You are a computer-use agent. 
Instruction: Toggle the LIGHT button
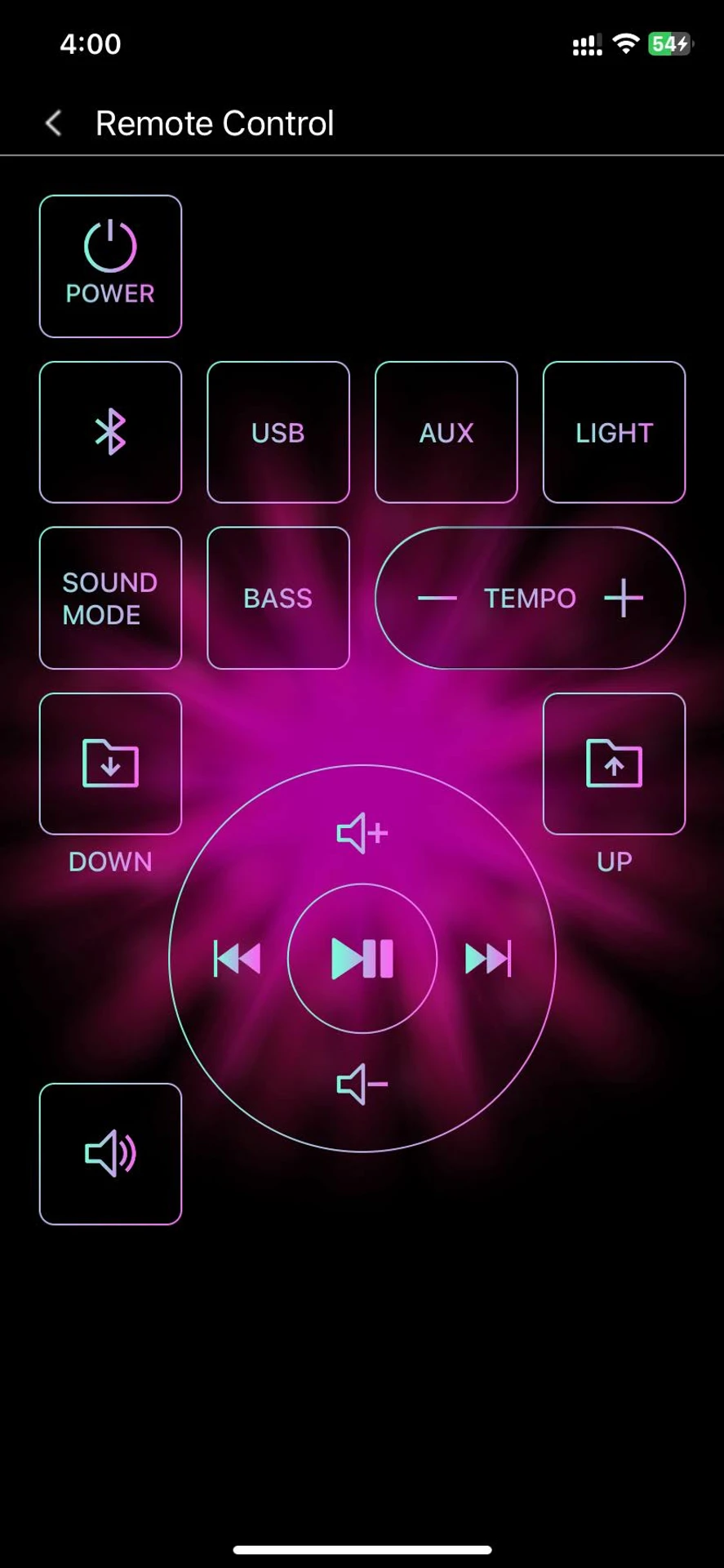tap(614, 432)
